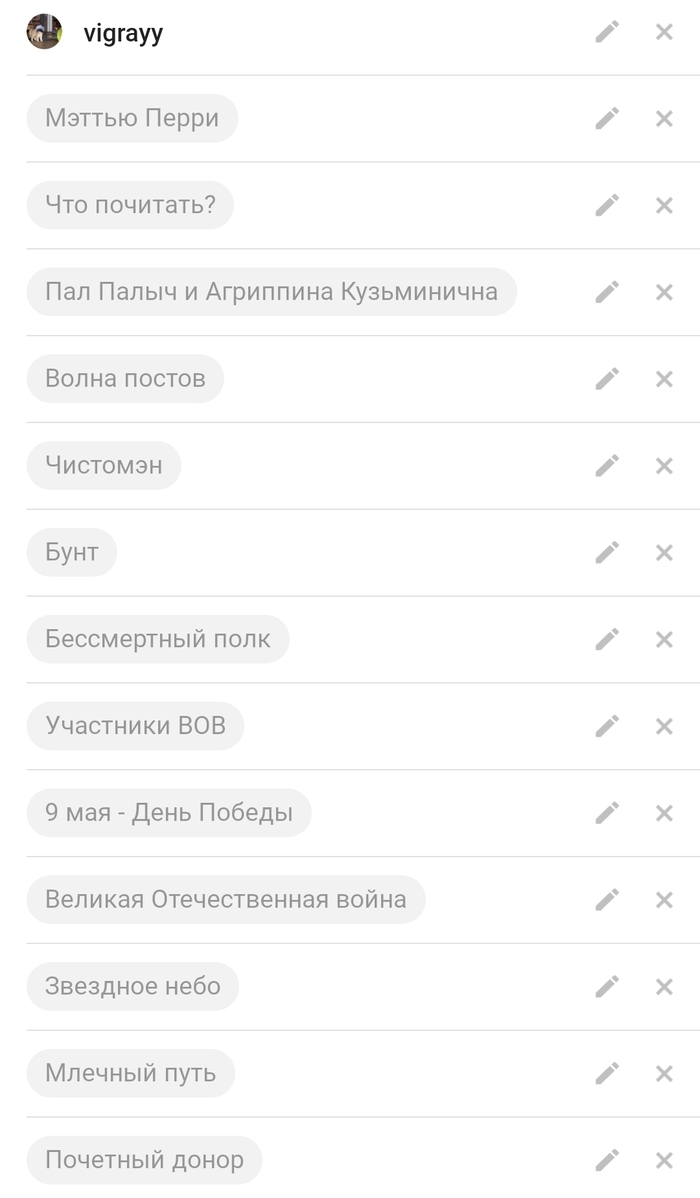Delete the Участники ВОВ tag
Image resolution: width=700 pixels, height=1198 pixels.
[664, 726]
